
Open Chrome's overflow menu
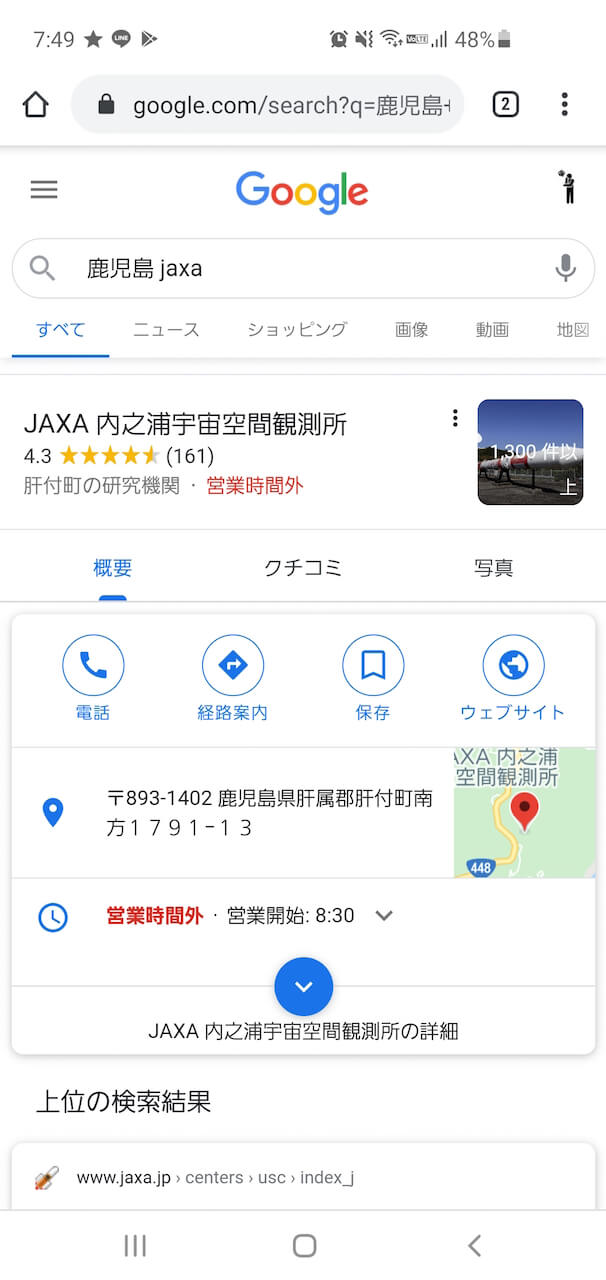click(565, 104)
